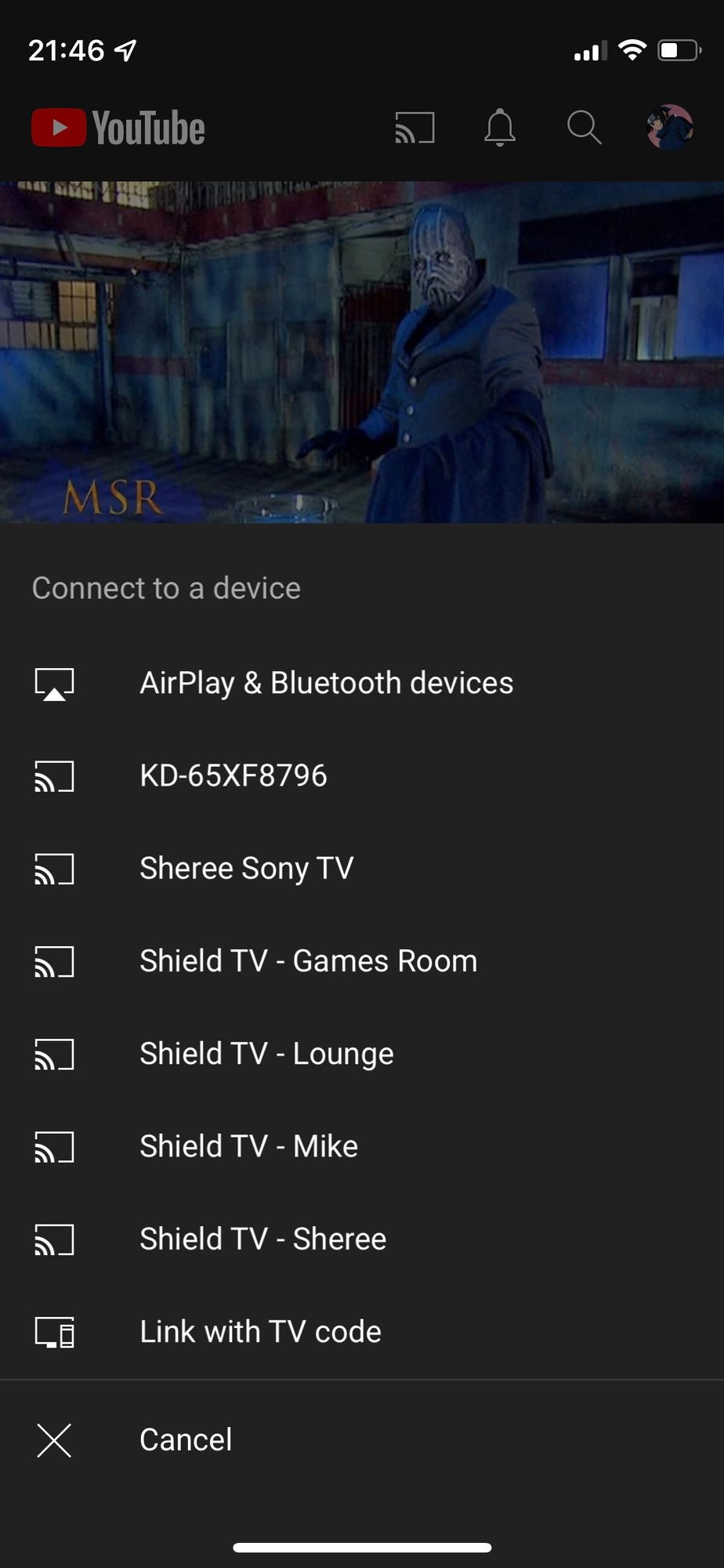The image size is (724, 1568).
Task: Cast to KD-65XF8796
Action: [233, 776]
